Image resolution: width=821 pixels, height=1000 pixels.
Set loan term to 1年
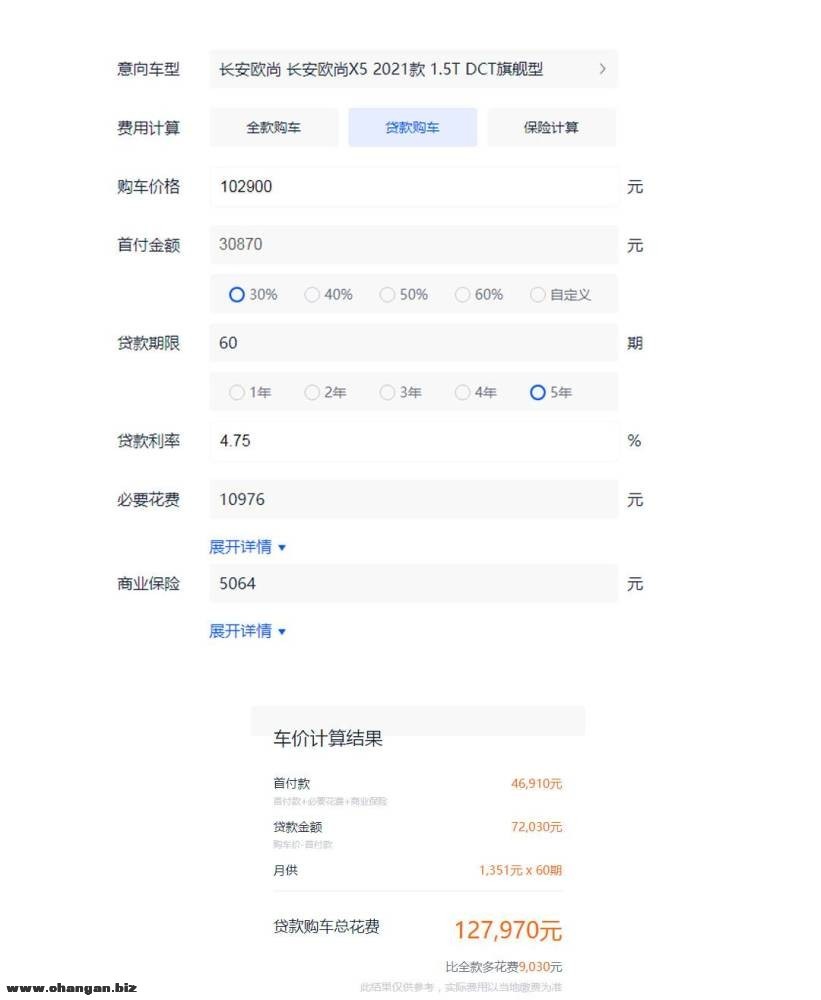[250, 393]
